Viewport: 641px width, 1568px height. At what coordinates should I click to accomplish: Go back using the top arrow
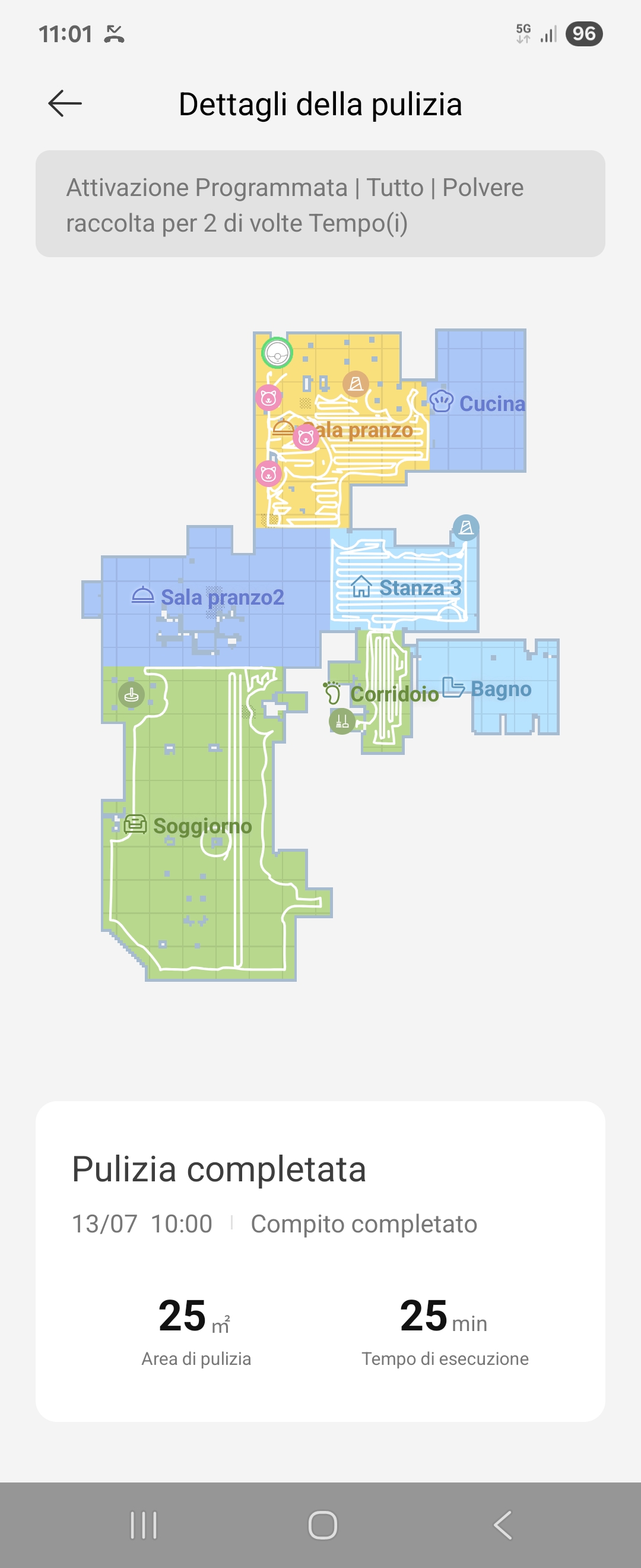click(x=65, y=103)
